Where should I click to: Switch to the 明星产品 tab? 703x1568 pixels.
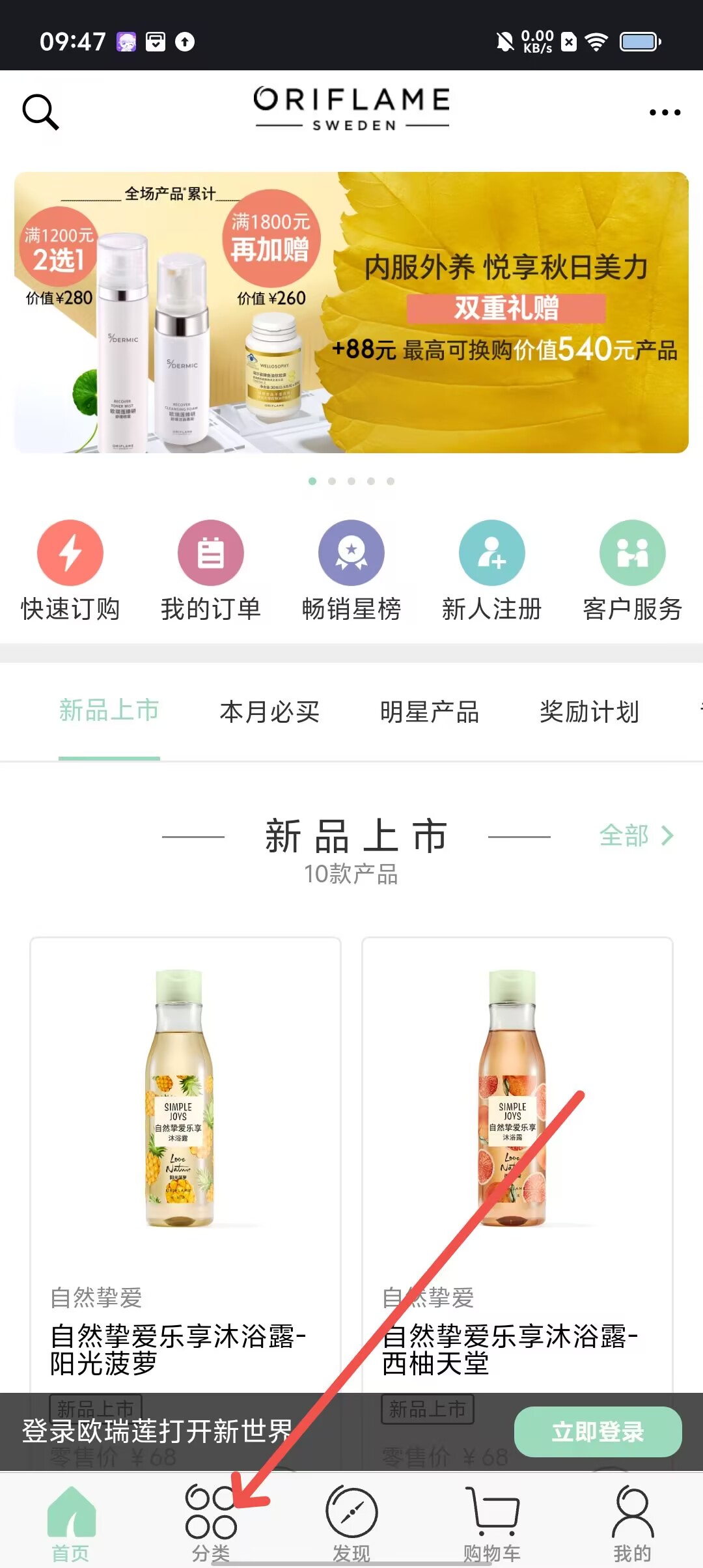coord(430,712)
